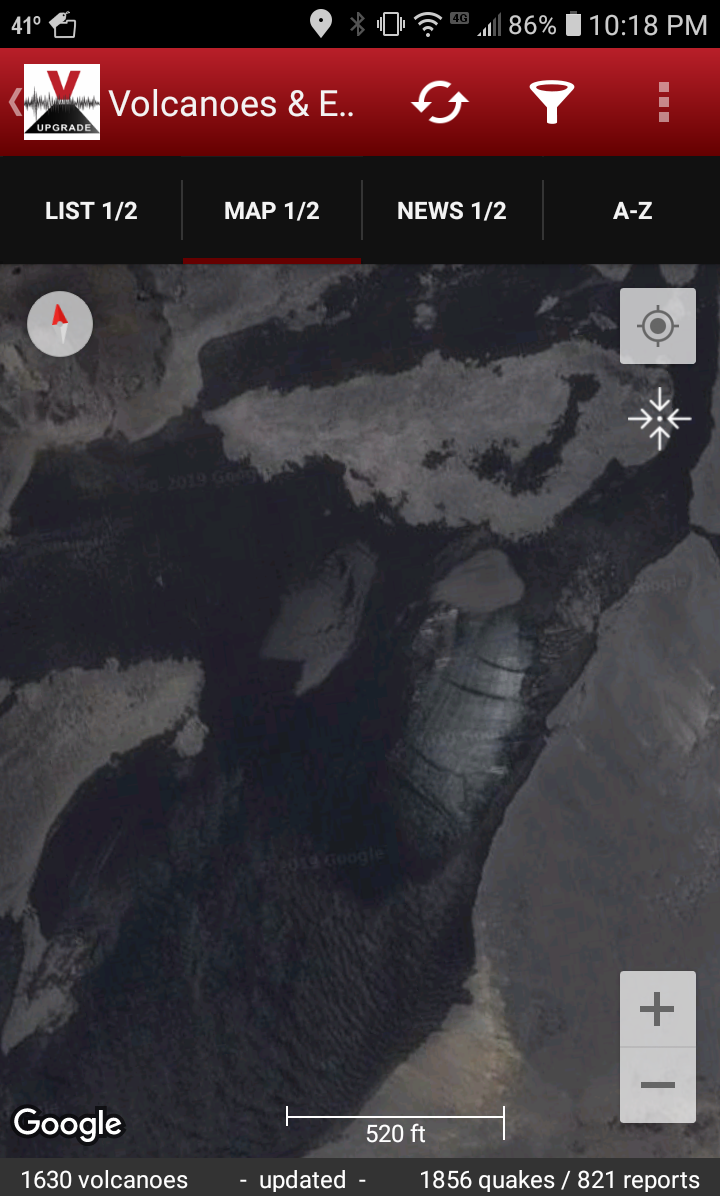
Task: Refresh the volcano and quake data
Action: [x=441, y=102]
